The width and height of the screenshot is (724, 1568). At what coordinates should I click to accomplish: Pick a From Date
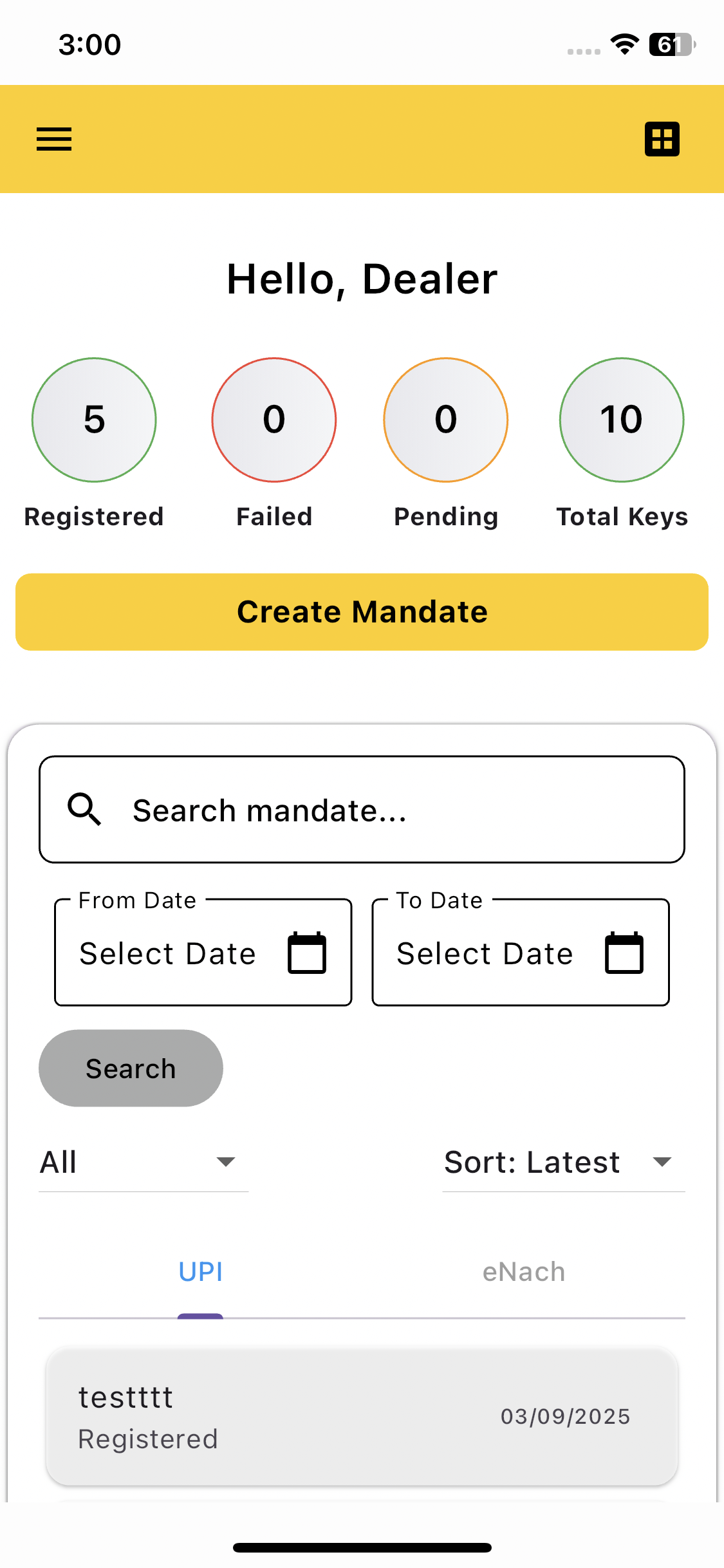(x=203, y=953)
